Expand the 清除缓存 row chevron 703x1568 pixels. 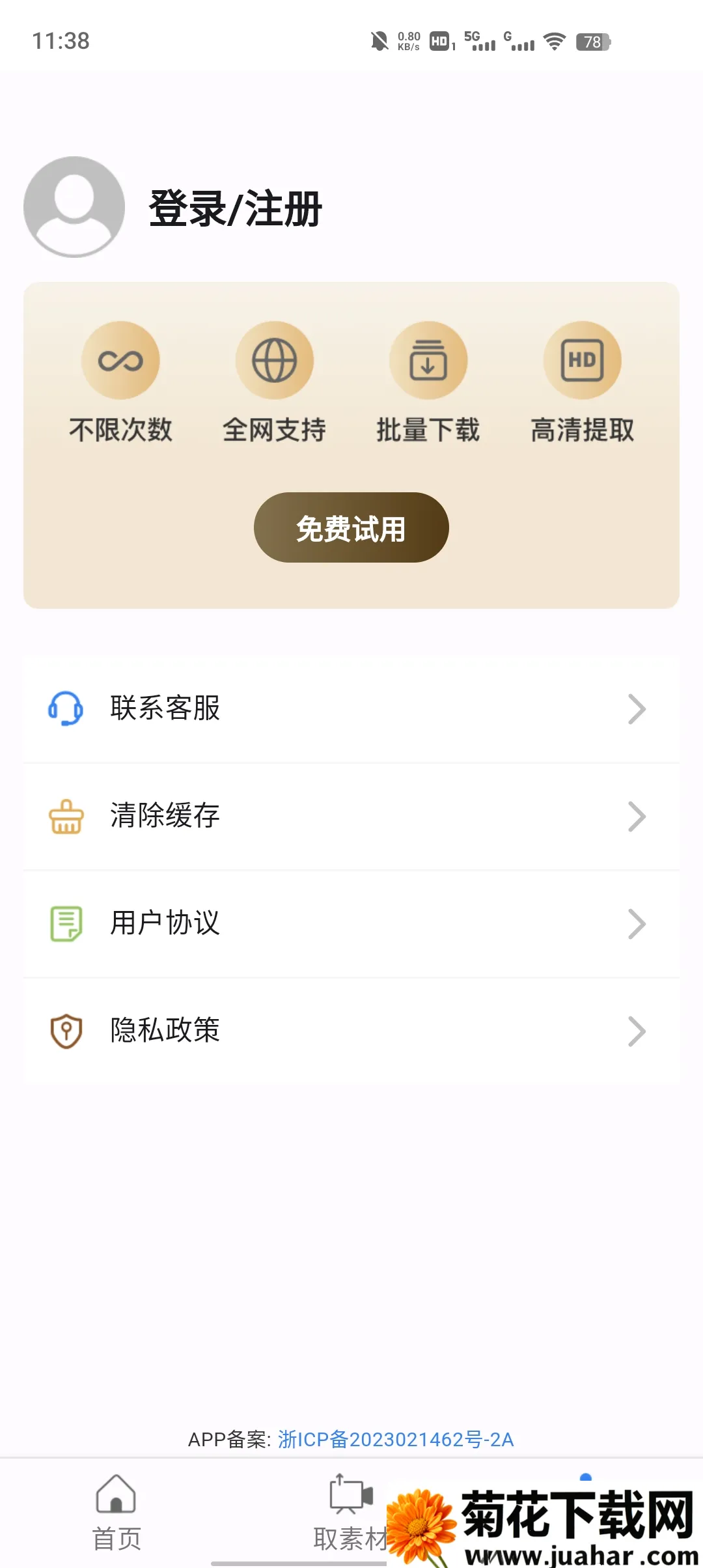(637, 816)
